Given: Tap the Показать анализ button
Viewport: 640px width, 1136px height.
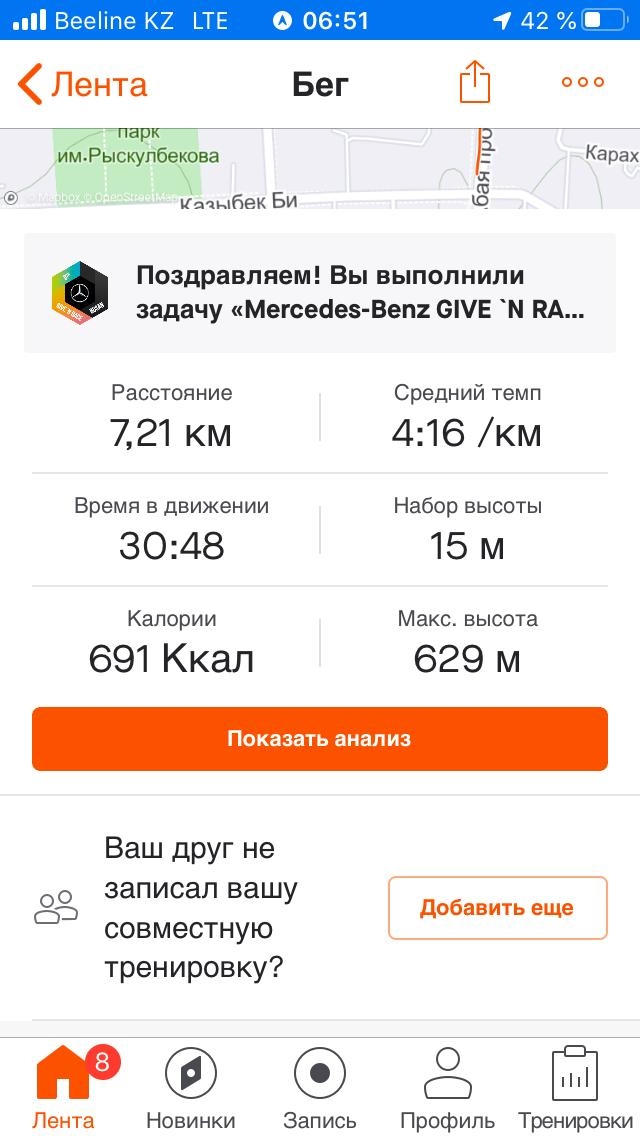Looking at the screenshot, I should [320, 739].
